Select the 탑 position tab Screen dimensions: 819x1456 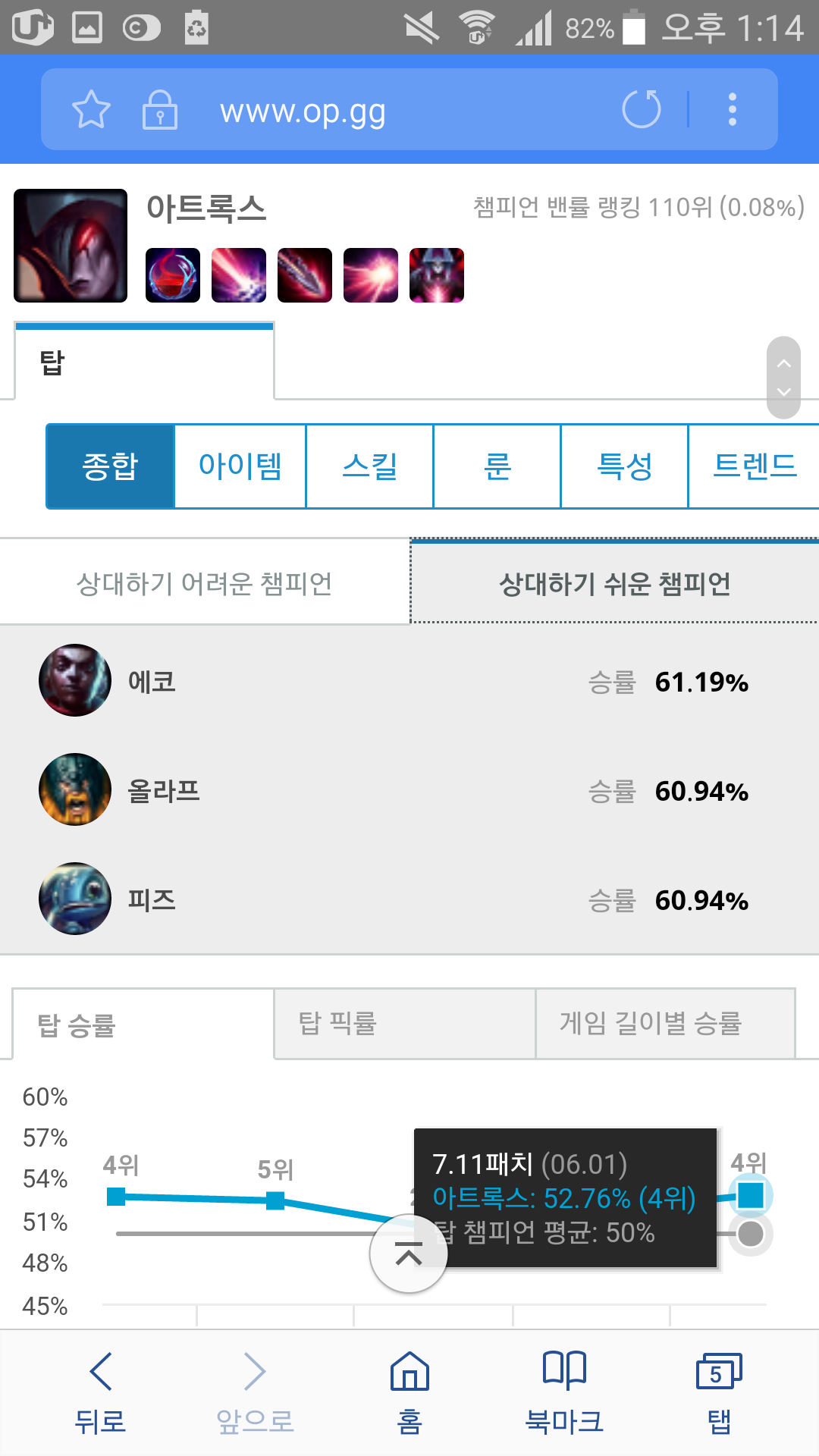tap(144, 362)
